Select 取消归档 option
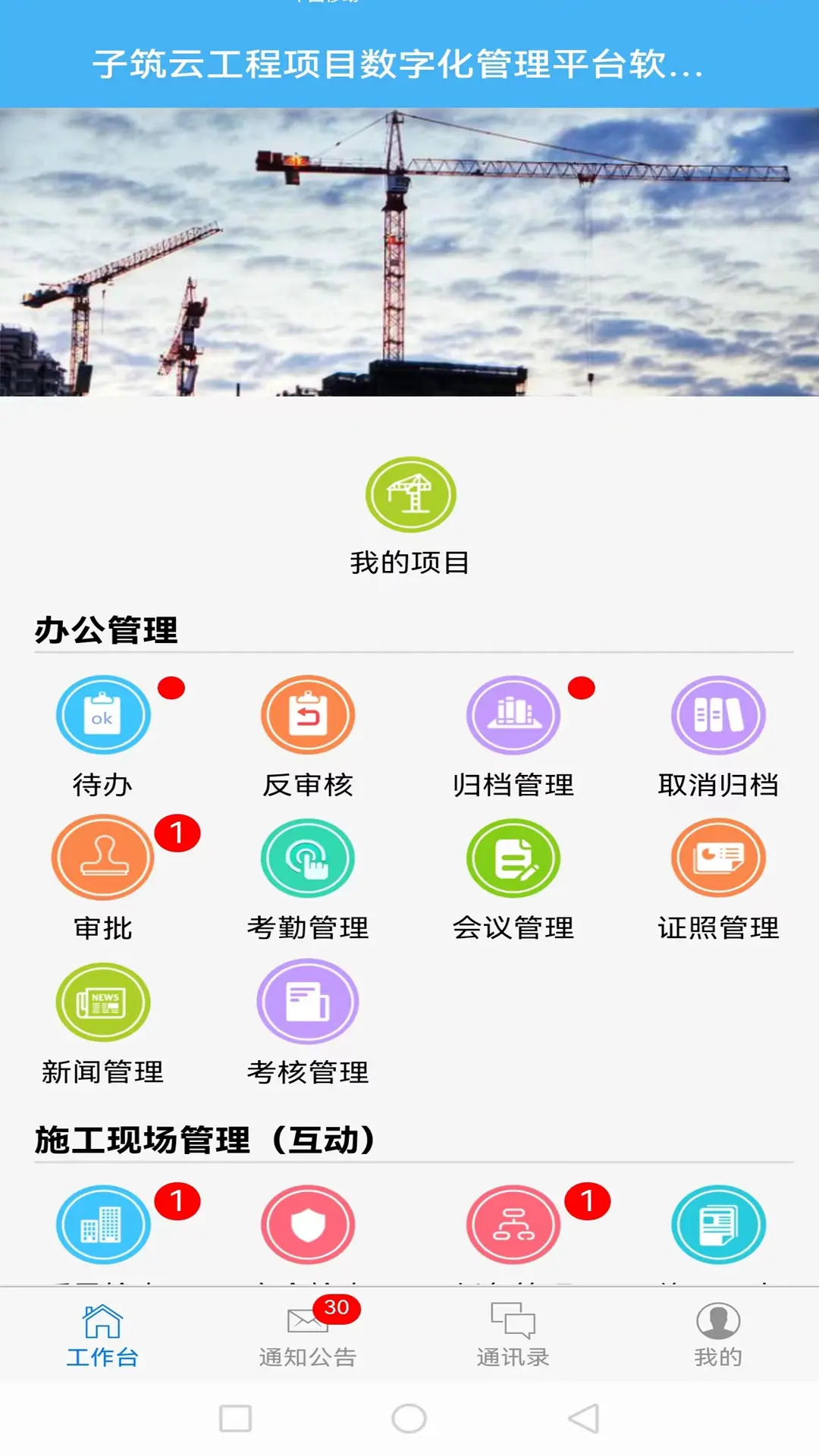 [x=718, y=715]
